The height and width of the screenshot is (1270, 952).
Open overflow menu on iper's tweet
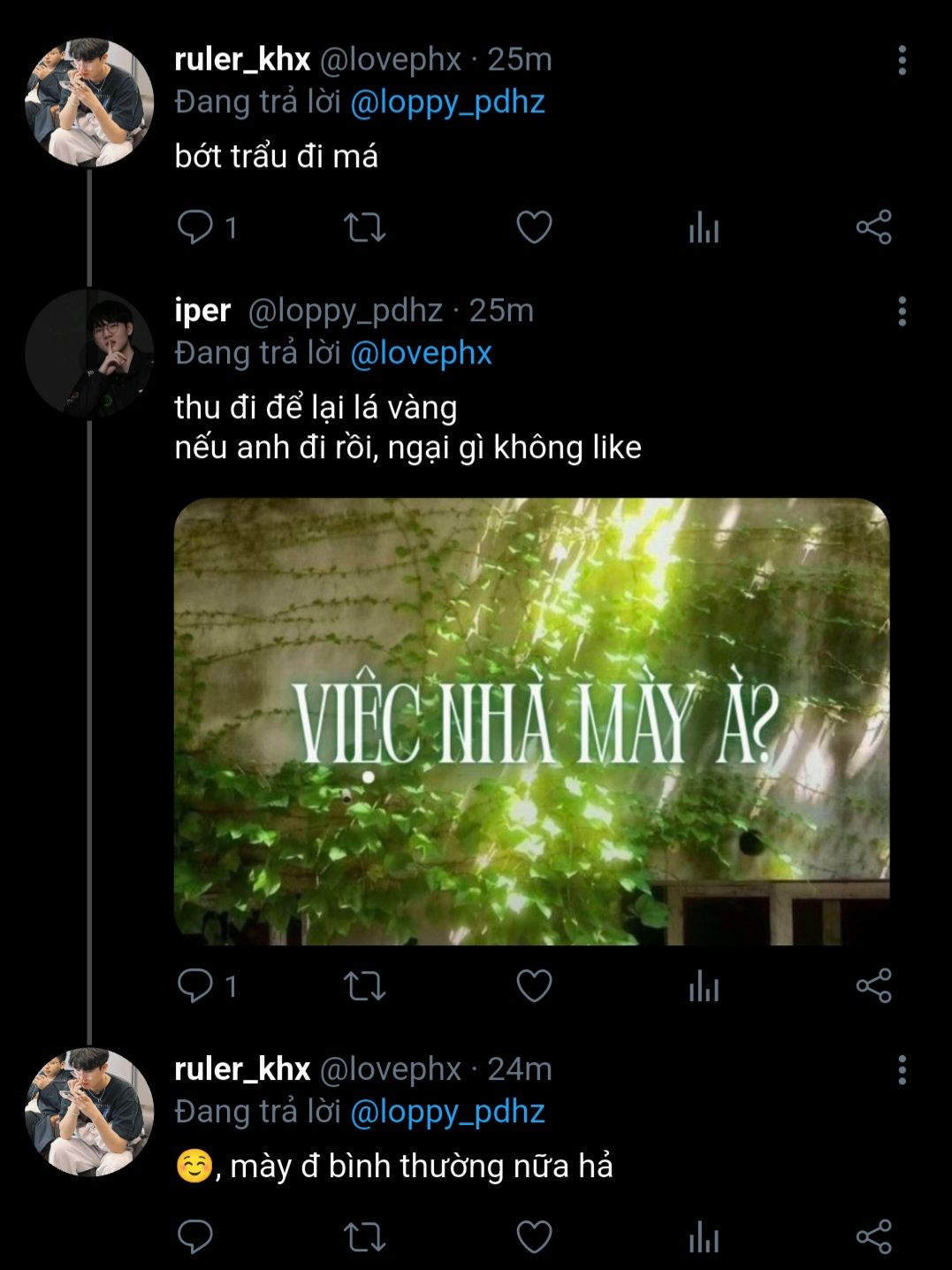(x=902, y=311)
